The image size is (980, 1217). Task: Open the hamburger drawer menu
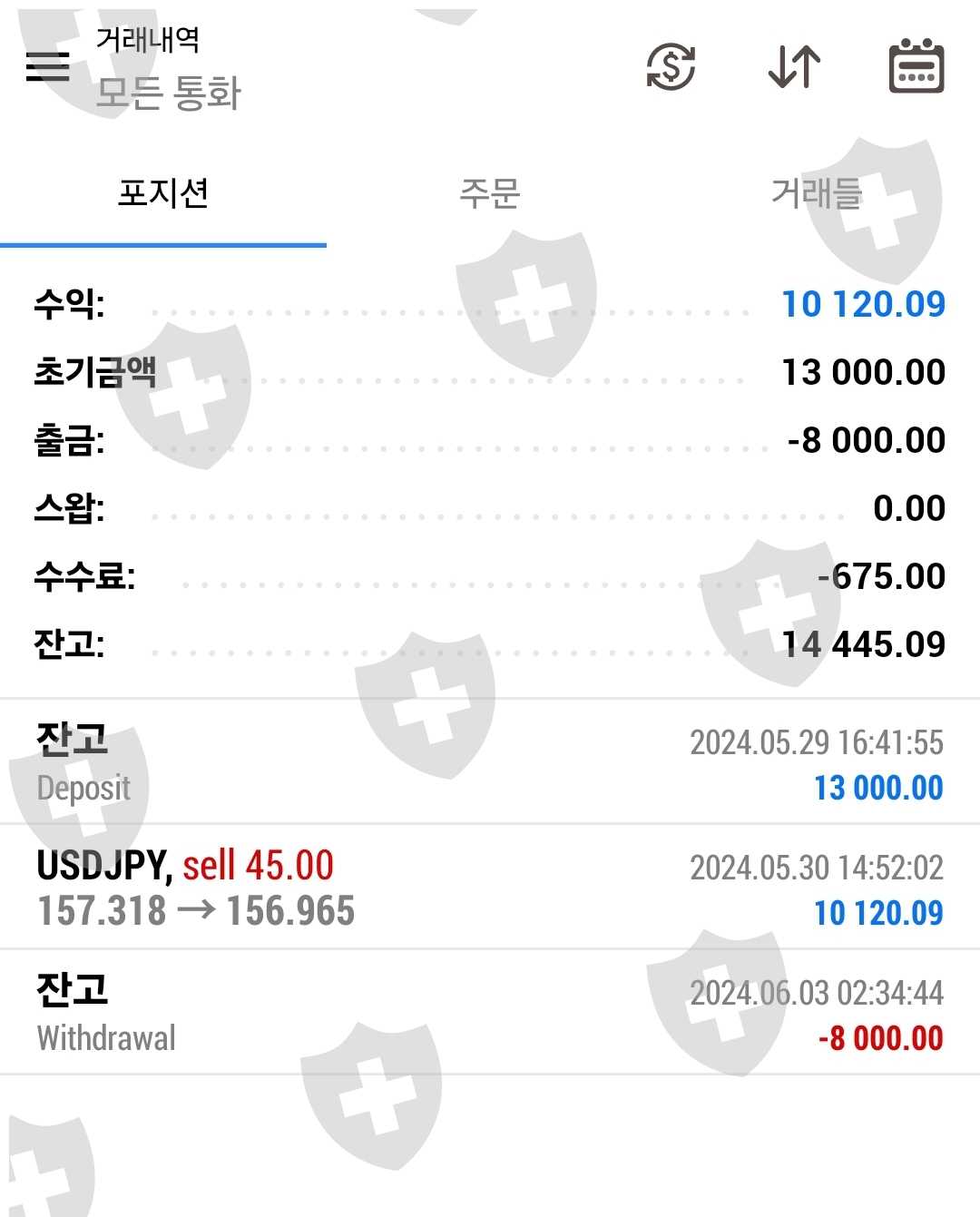click(x=48, y=66)
